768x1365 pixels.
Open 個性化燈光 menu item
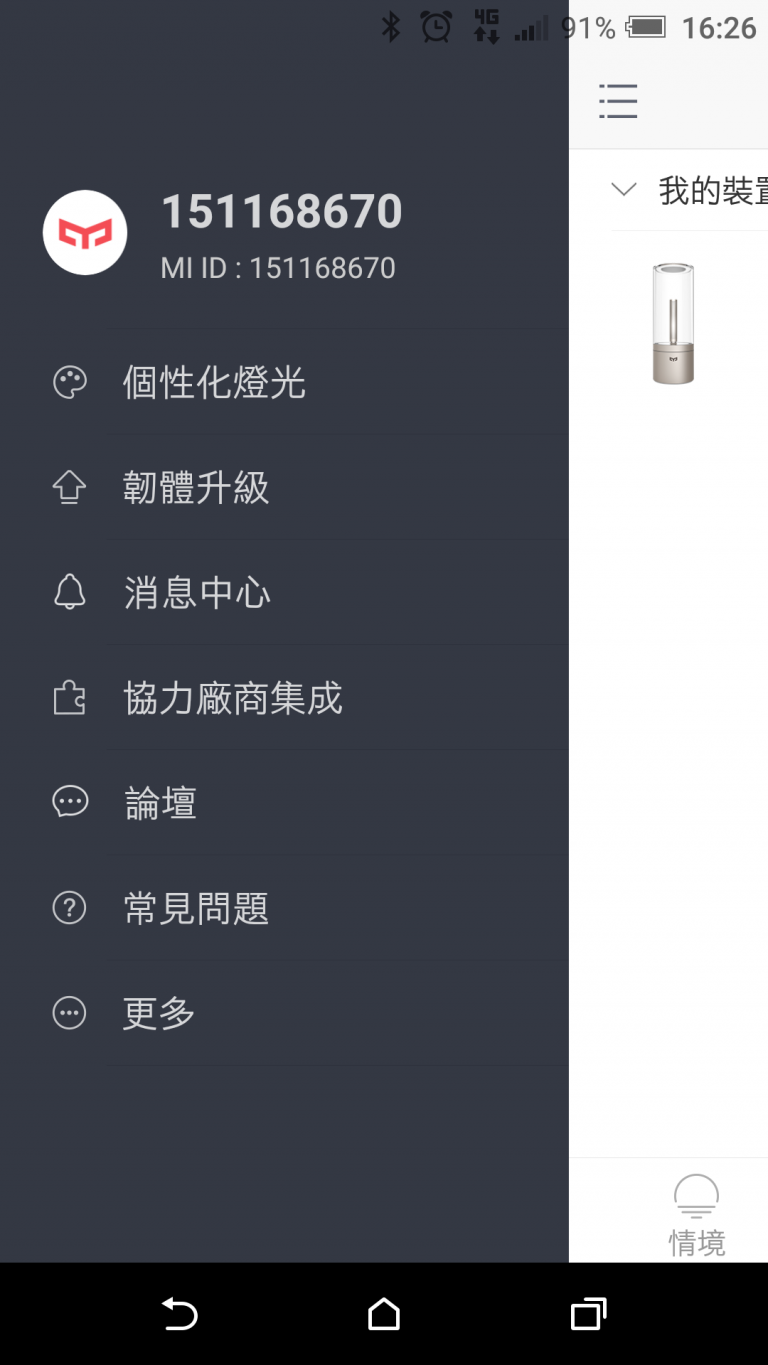coord(284,382)
